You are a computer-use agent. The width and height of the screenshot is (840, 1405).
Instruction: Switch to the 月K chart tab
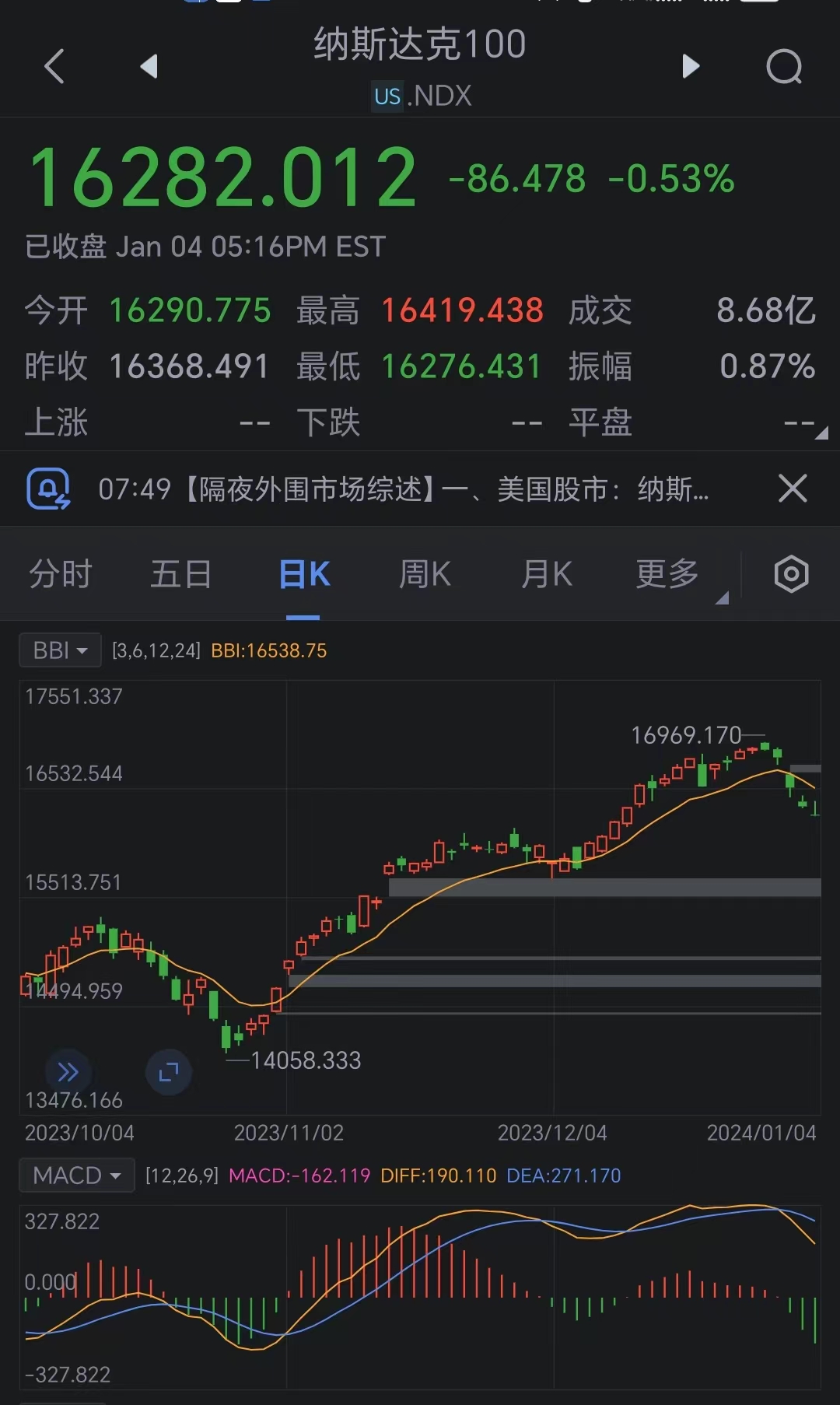[x=547, y=575]
